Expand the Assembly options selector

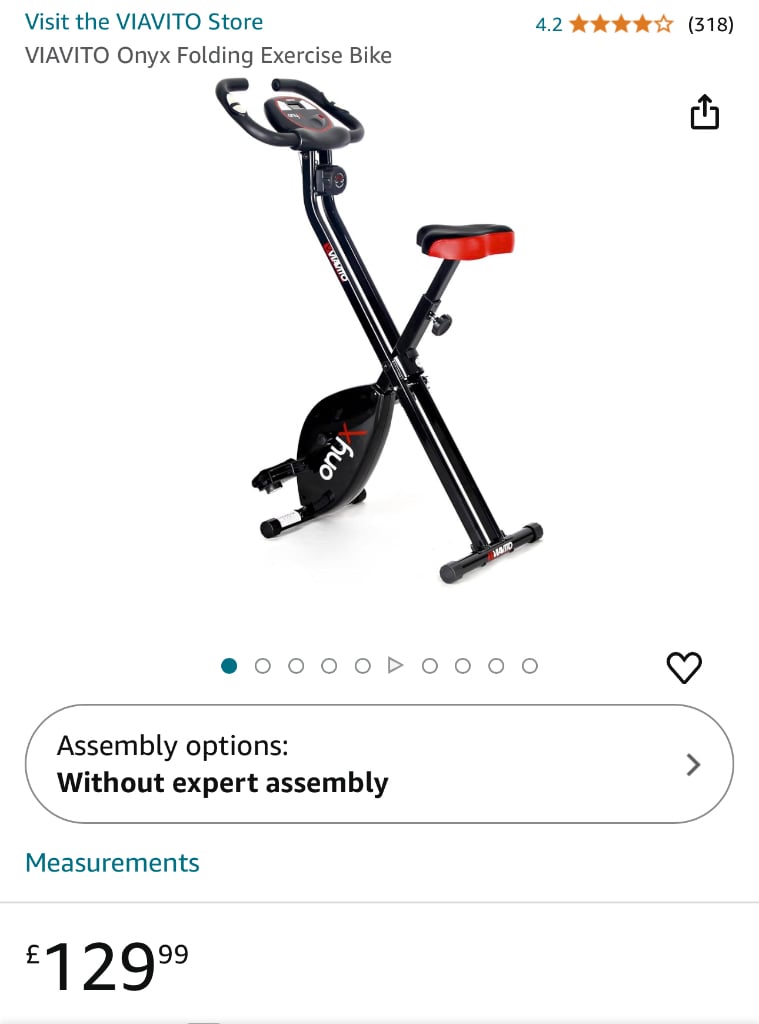(x=379, y=763)
